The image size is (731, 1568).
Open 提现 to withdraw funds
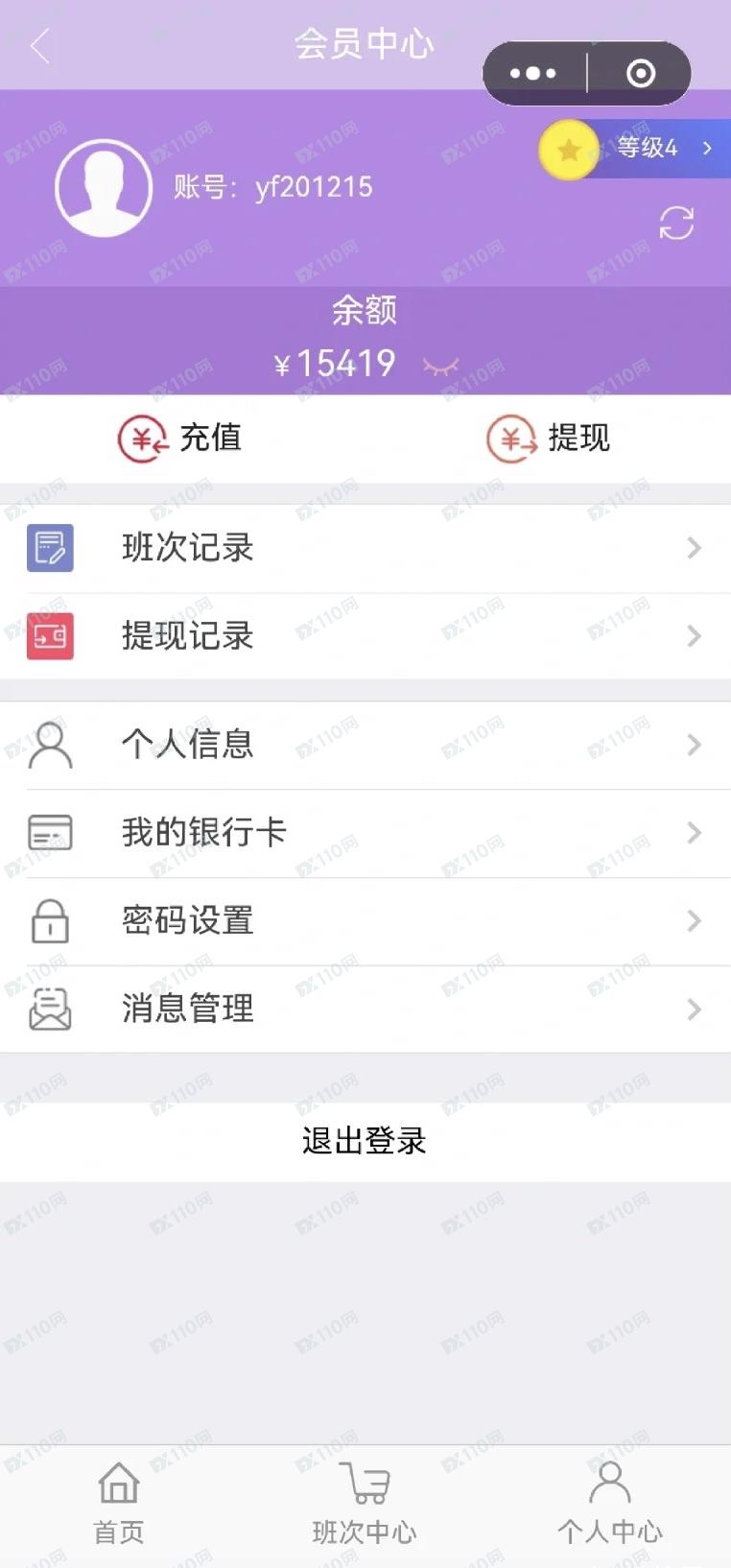[549, 439]
